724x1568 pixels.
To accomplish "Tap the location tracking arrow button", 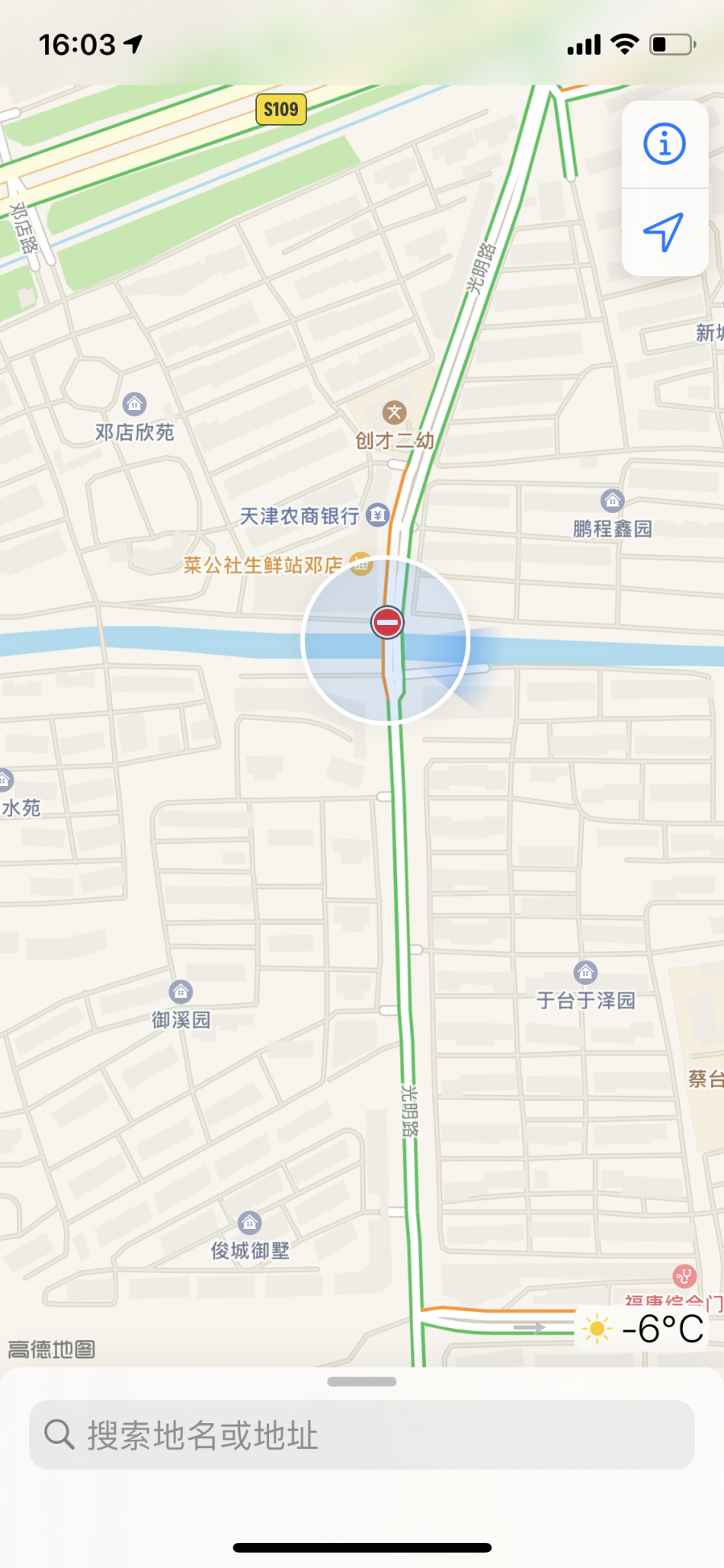I will point(664,232).
